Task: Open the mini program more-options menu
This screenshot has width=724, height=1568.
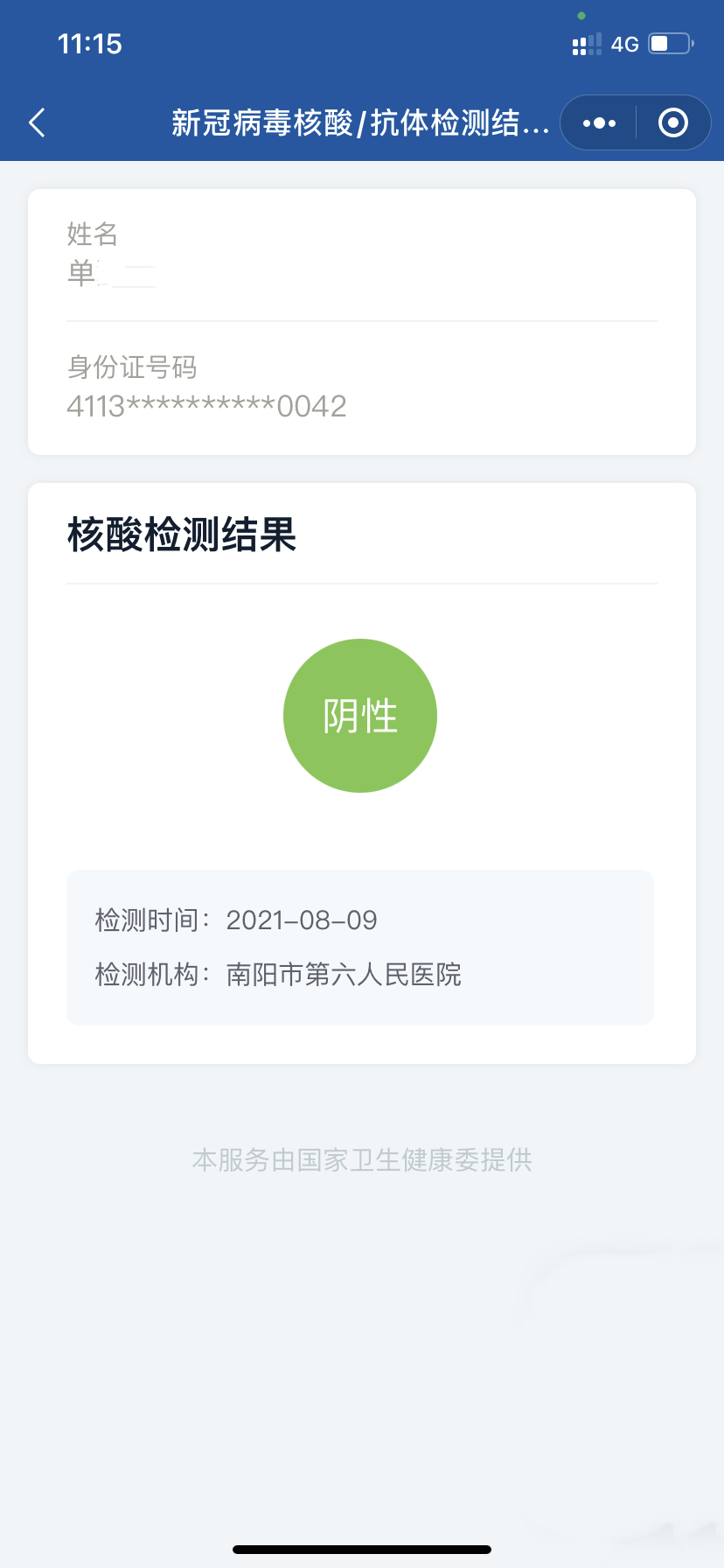Action: [599, 122]
